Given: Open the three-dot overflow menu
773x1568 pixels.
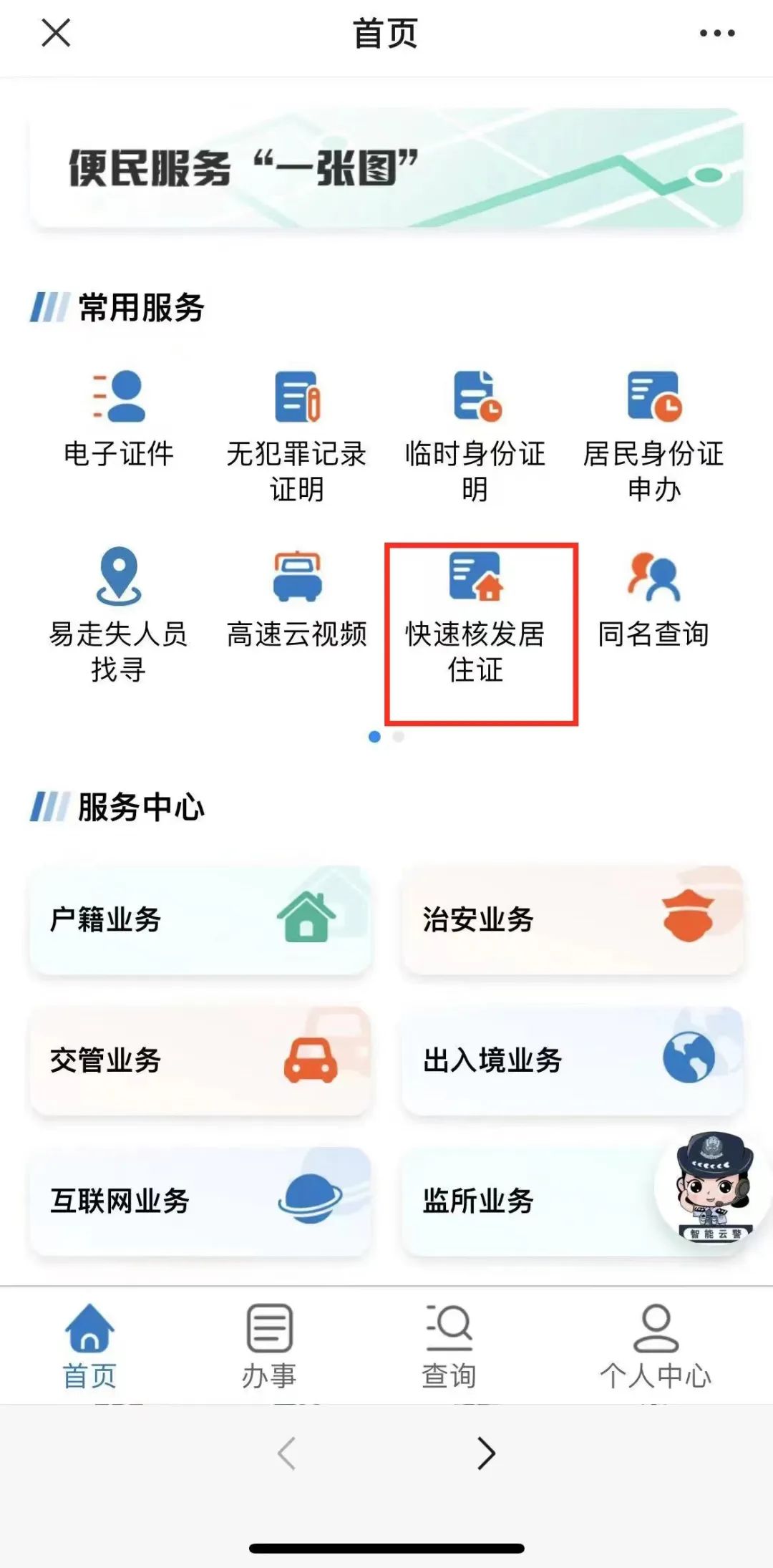Looking at the screenshot, I should point(716,33).
